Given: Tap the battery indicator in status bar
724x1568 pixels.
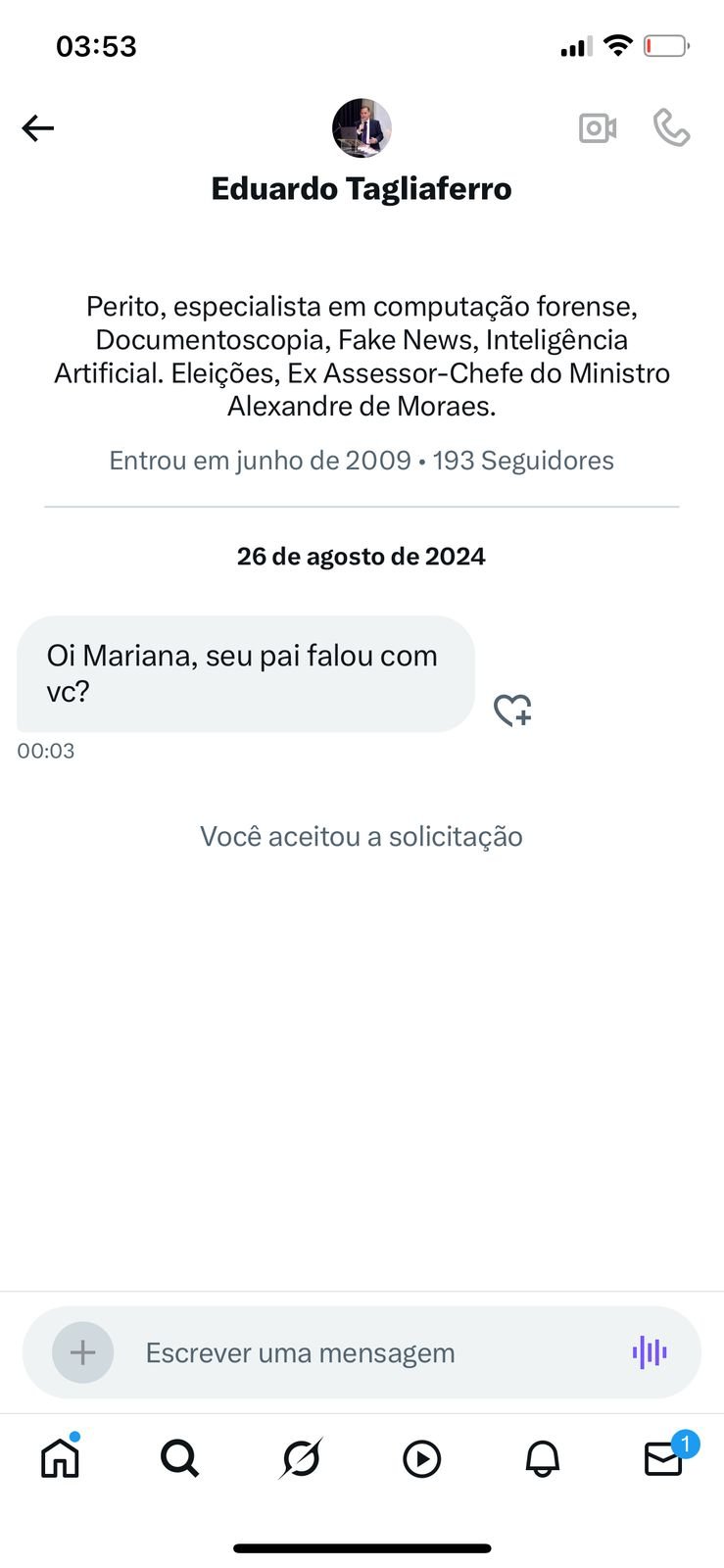Looking at the screenshot, I should pos(666,44).
